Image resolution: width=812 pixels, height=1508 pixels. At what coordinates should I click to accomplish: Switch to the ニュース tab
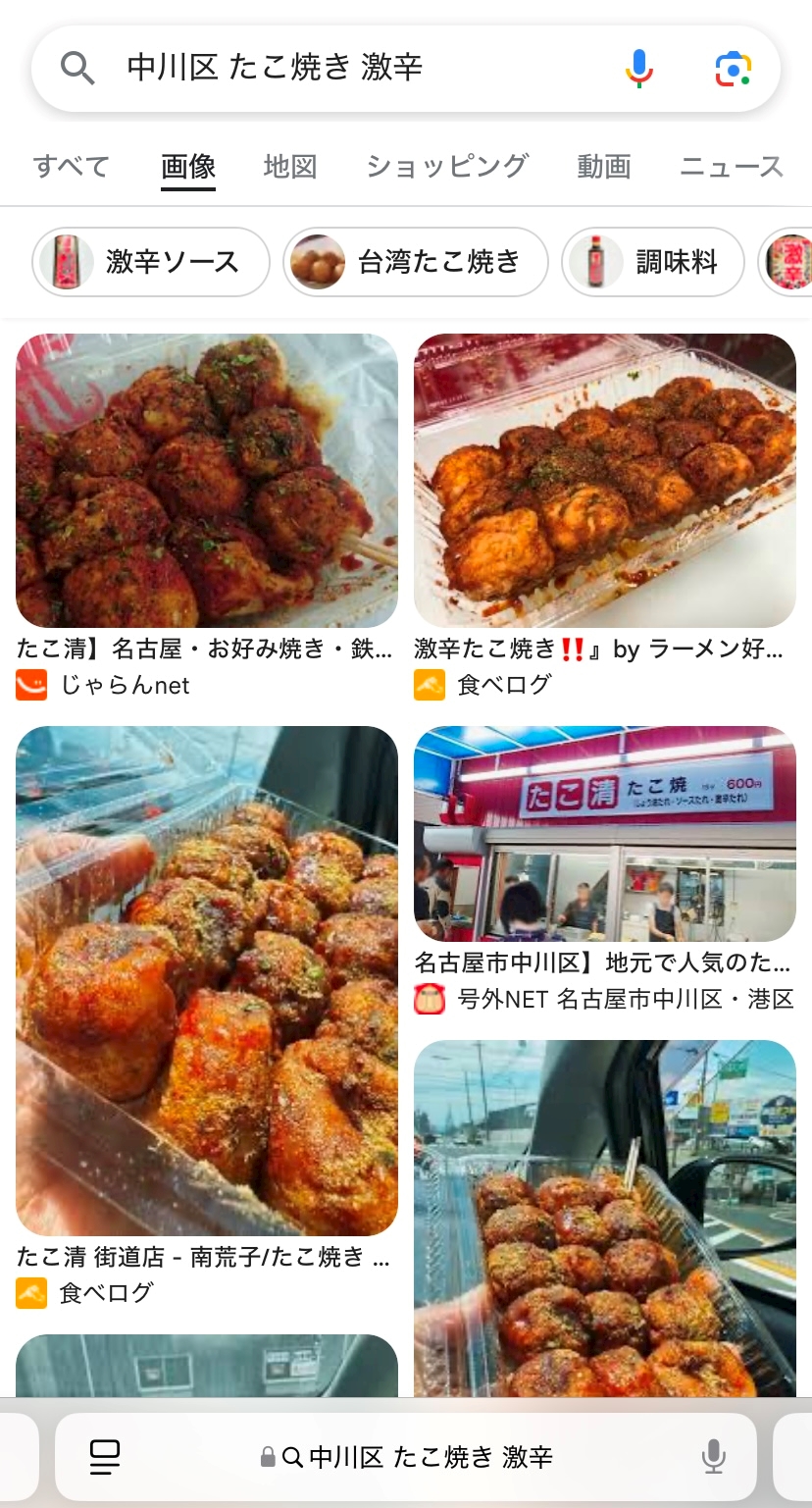732,167
